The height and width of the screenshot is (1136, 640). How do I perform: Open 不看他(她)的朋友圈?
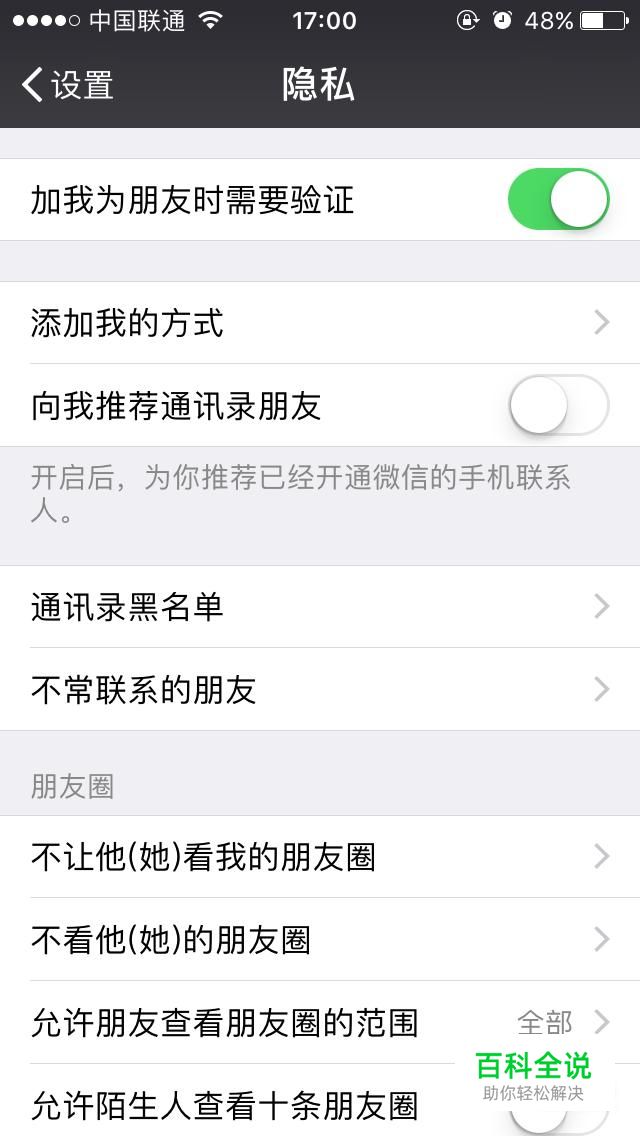(320, 940)
